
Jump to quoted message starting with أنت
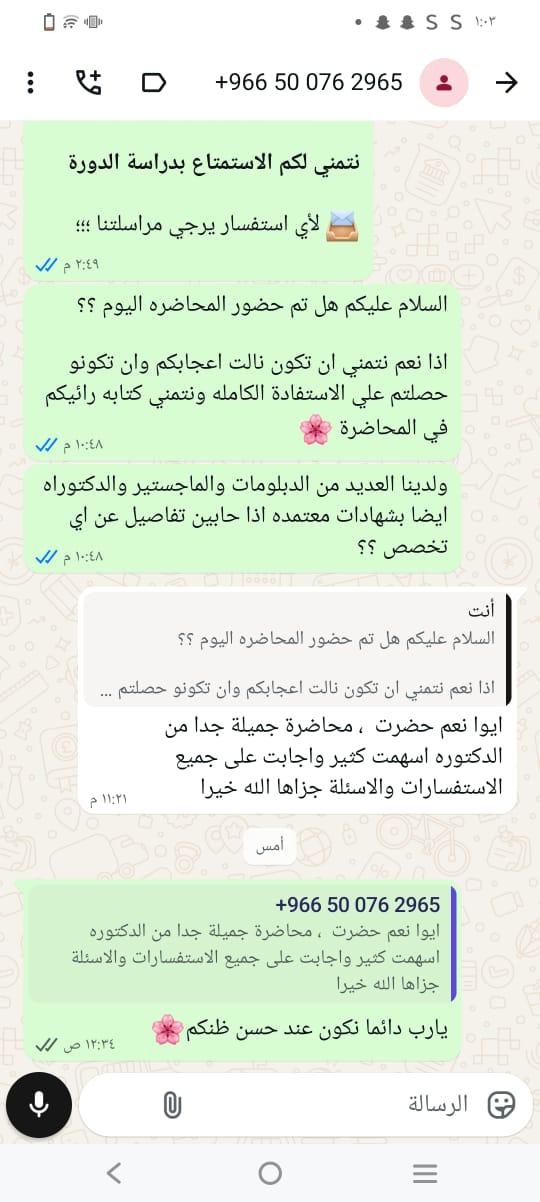click(297, 650)
